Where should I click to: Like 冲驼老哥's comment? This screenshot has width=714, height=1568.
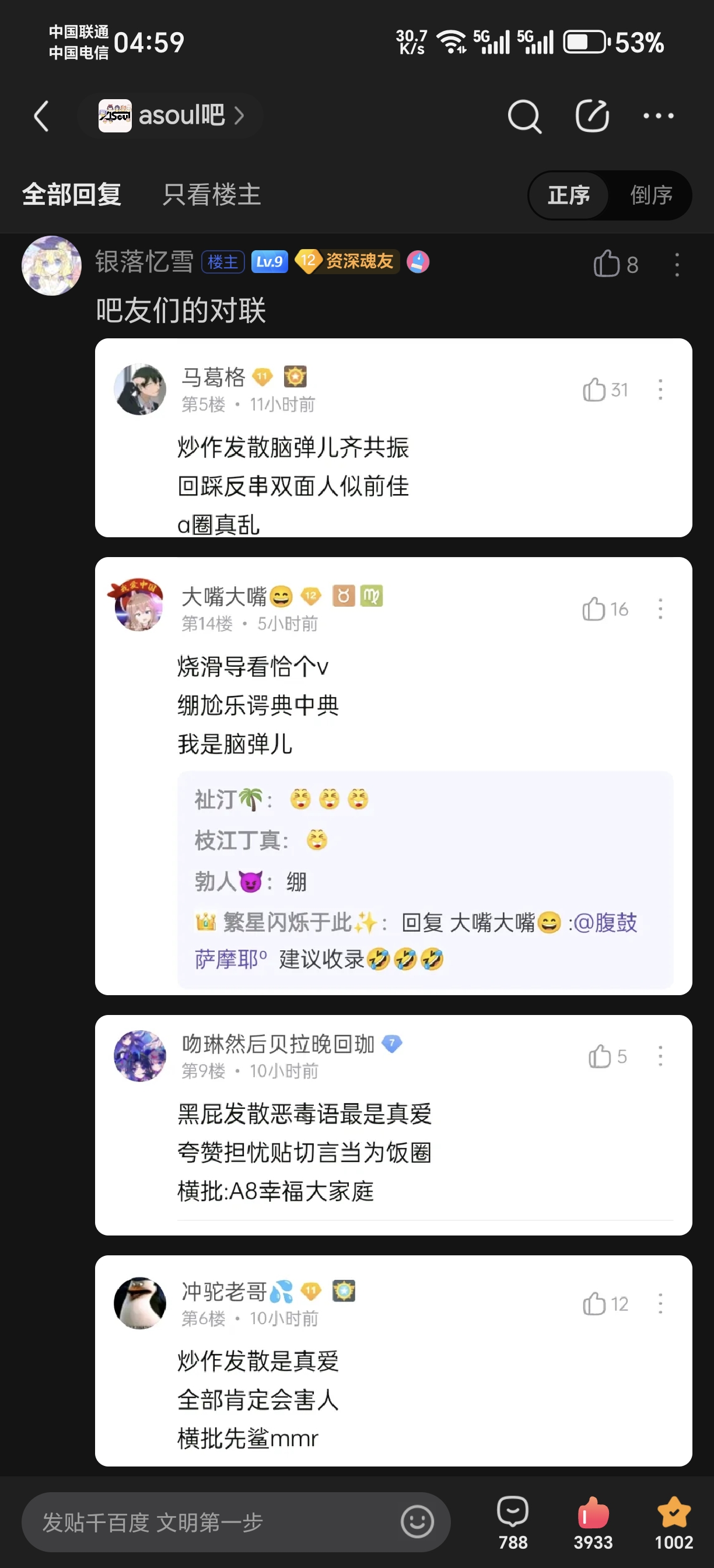click(605, 1304)
